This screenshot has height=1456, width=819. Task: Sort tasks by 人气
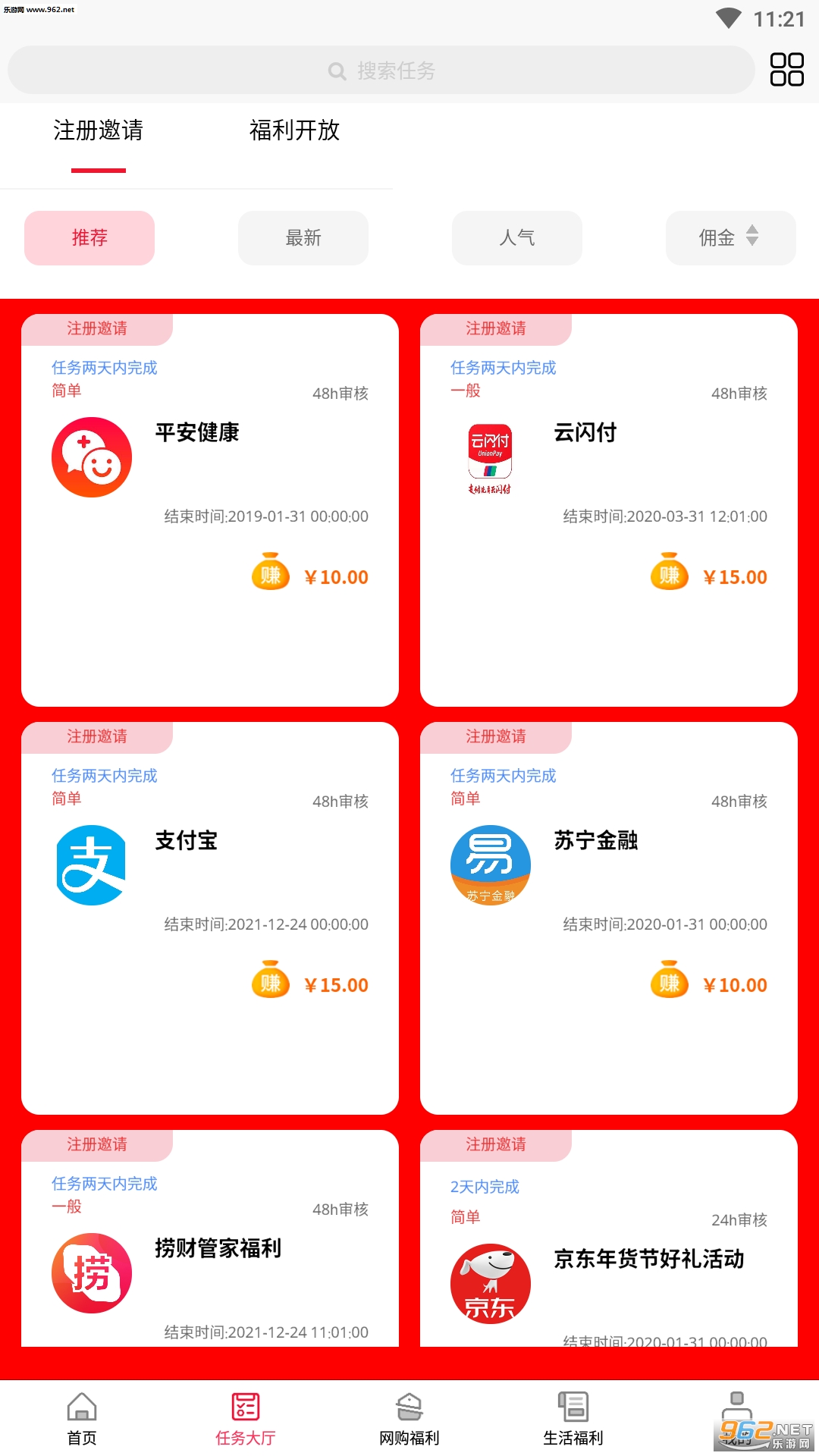click(x=517, y=238)
